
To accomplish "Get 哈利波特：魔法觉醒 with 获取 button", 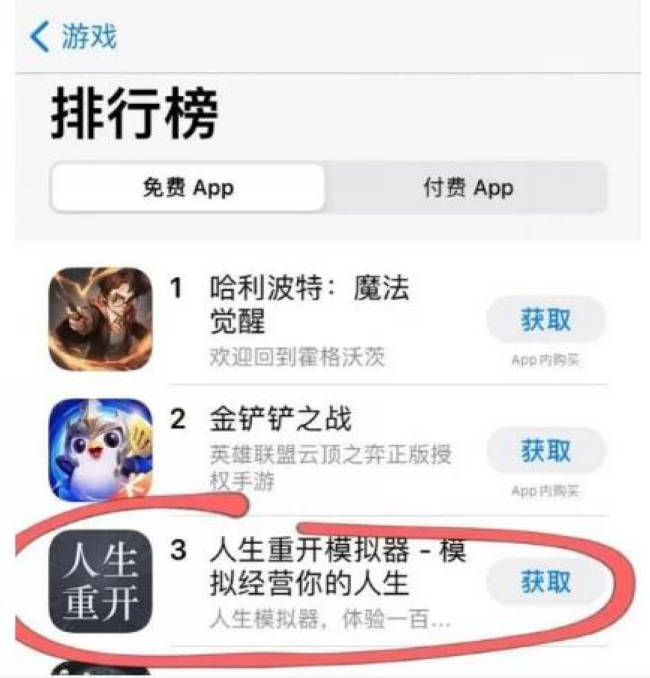I will (x=545, y=320).
